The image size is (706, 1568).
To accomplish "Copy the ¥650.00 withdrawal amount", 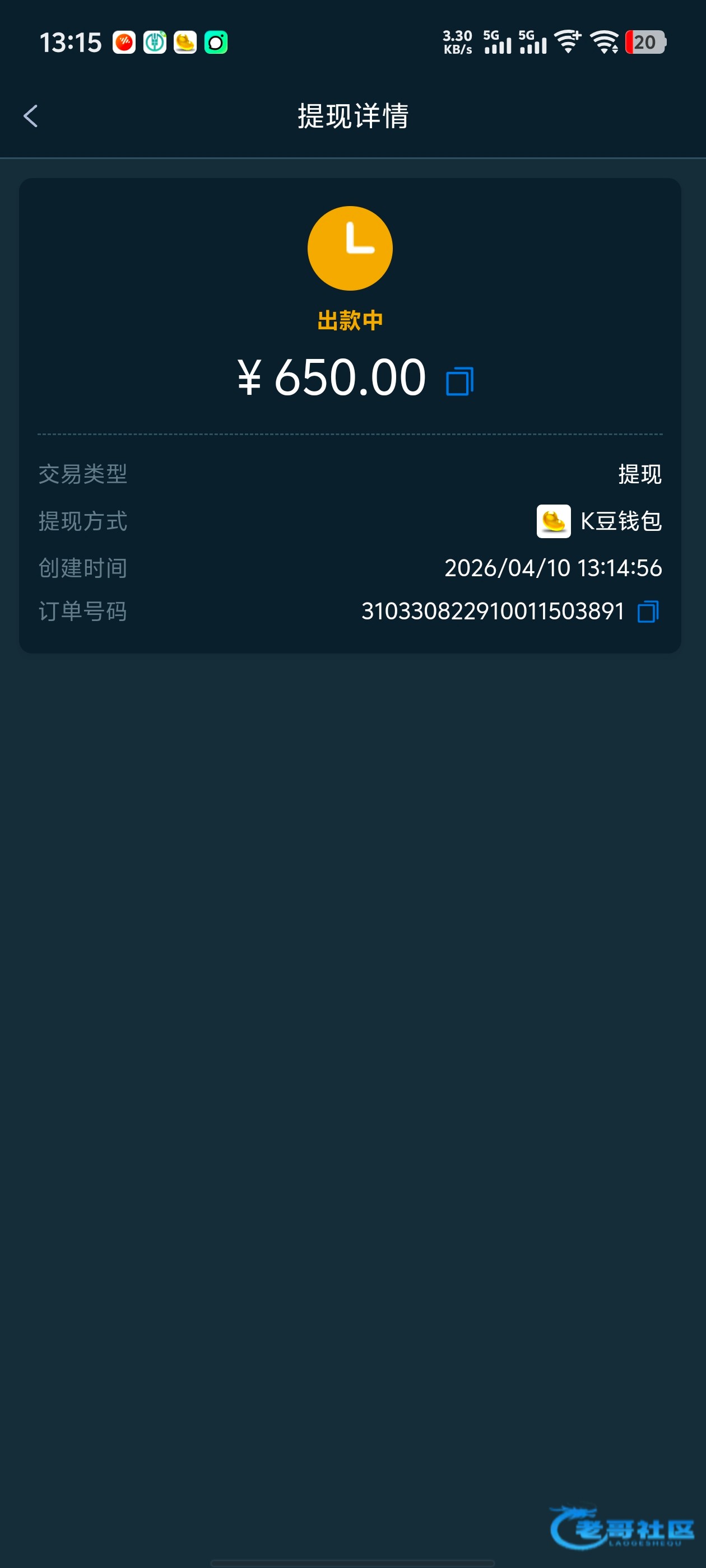I will (459, 382).
